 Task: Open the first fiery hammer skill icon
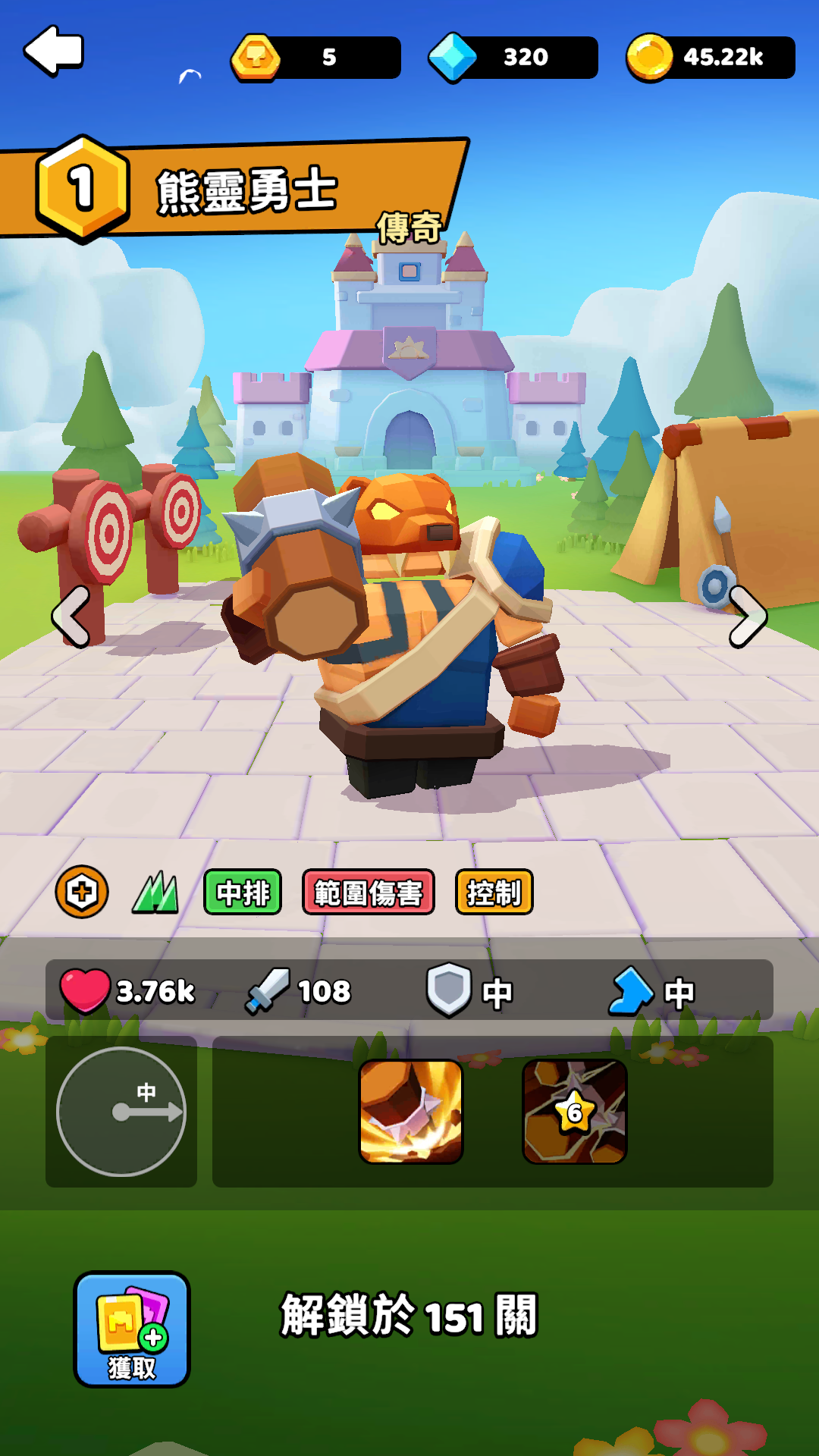(x=411, y=1112)
